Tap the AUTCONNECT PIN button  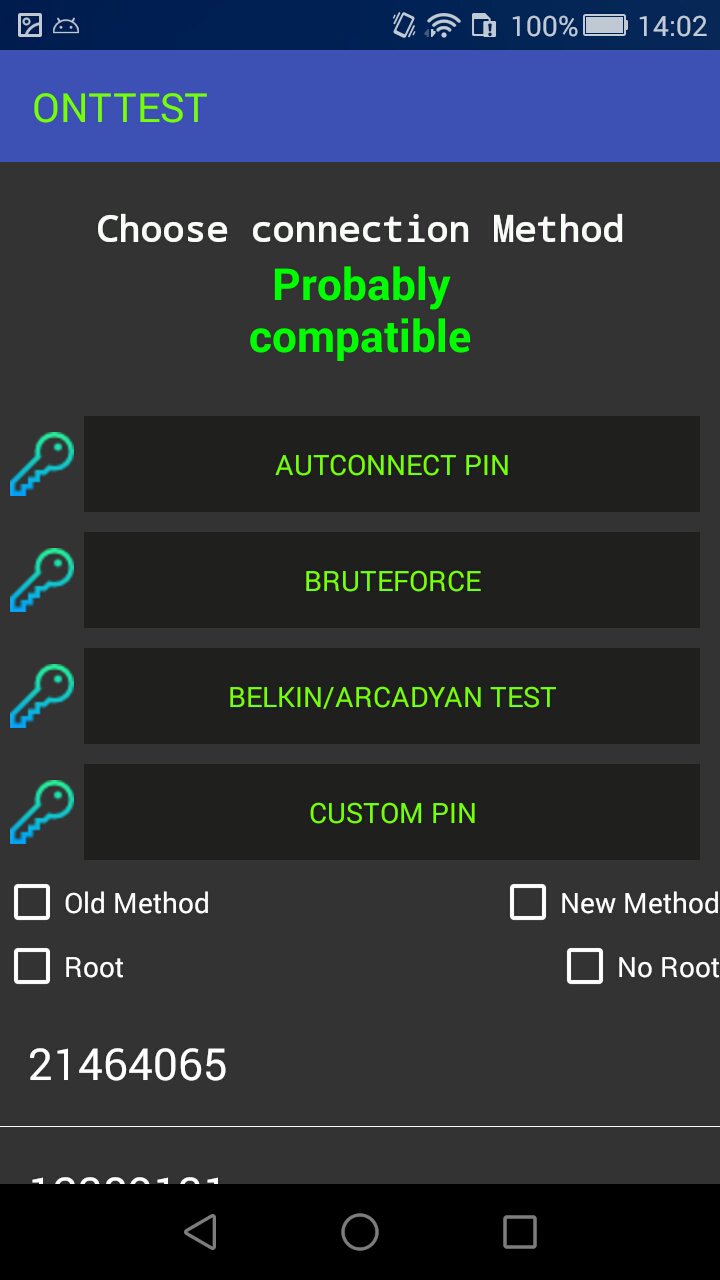coord(392,464)
